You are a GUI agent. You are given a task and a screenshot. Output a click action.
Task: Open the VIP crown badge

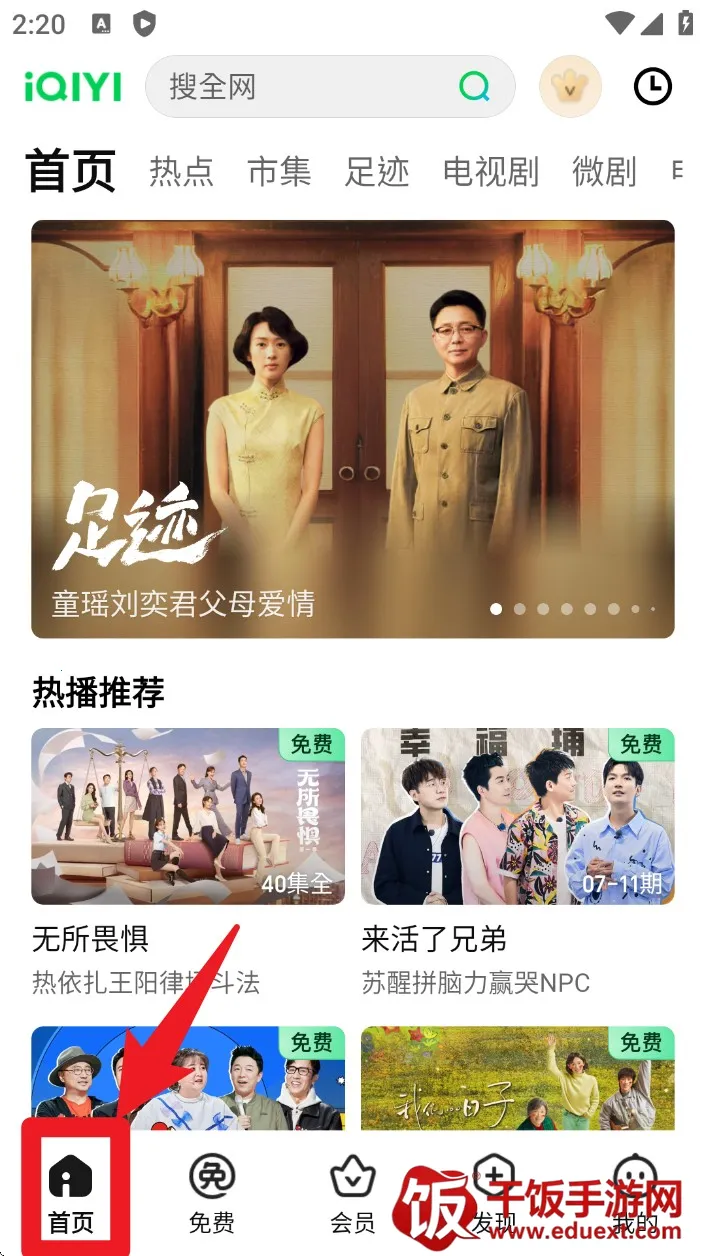(570, 88)
